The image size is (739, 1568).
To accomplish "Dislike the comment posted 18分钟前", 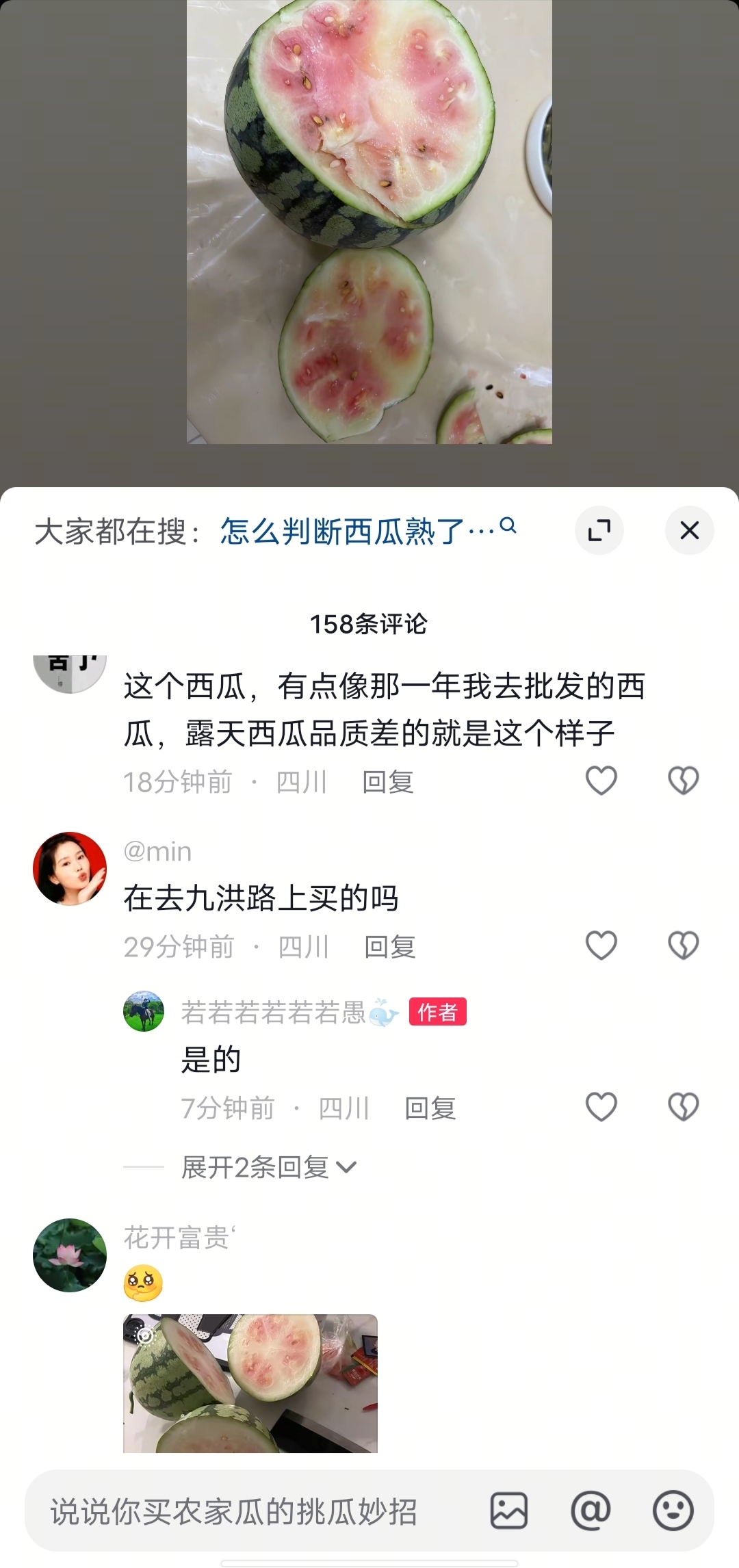I will coord(683,781).
